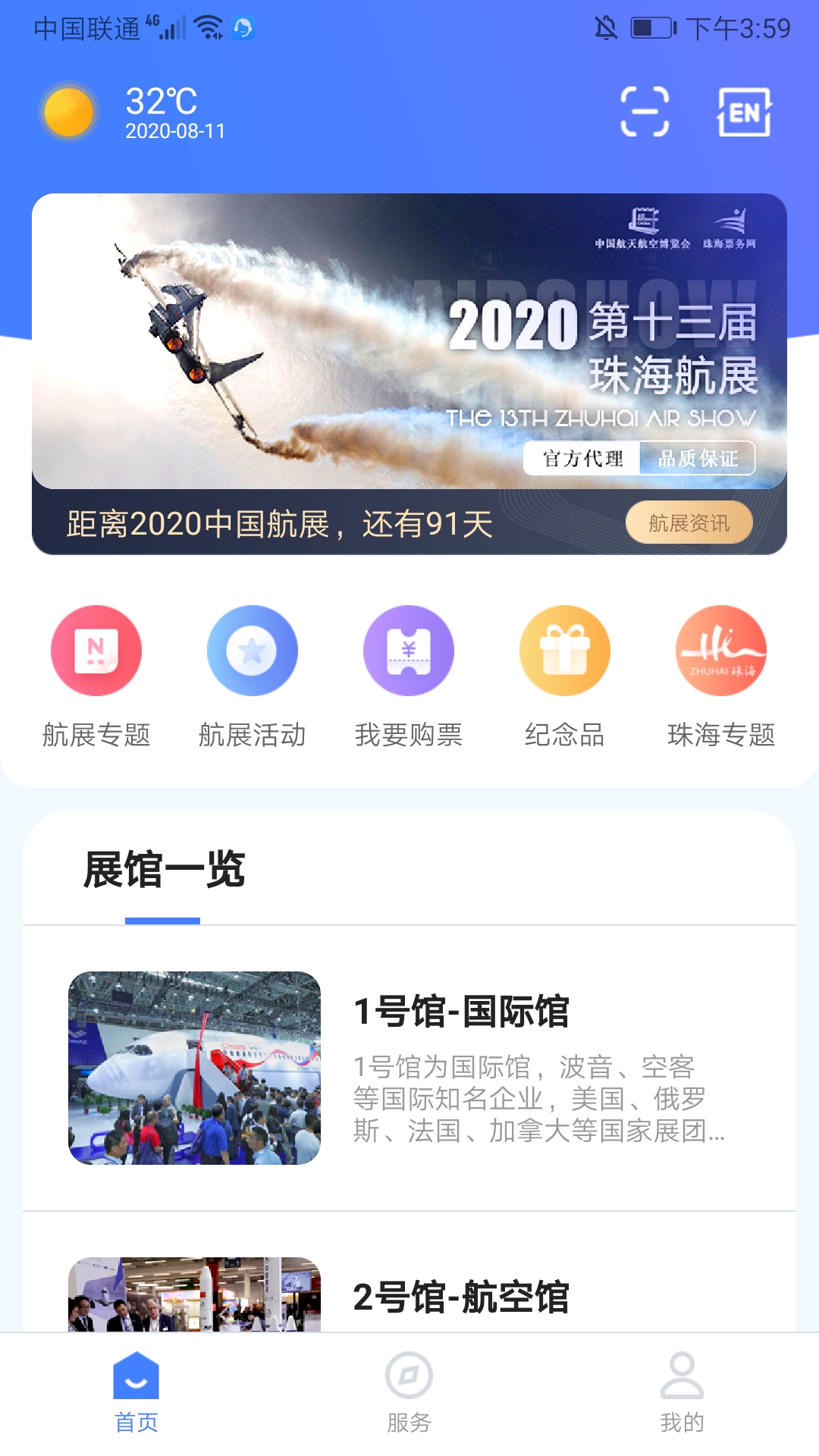
Task: Tap the 航展活动 star icon
Action: point(253,651)
